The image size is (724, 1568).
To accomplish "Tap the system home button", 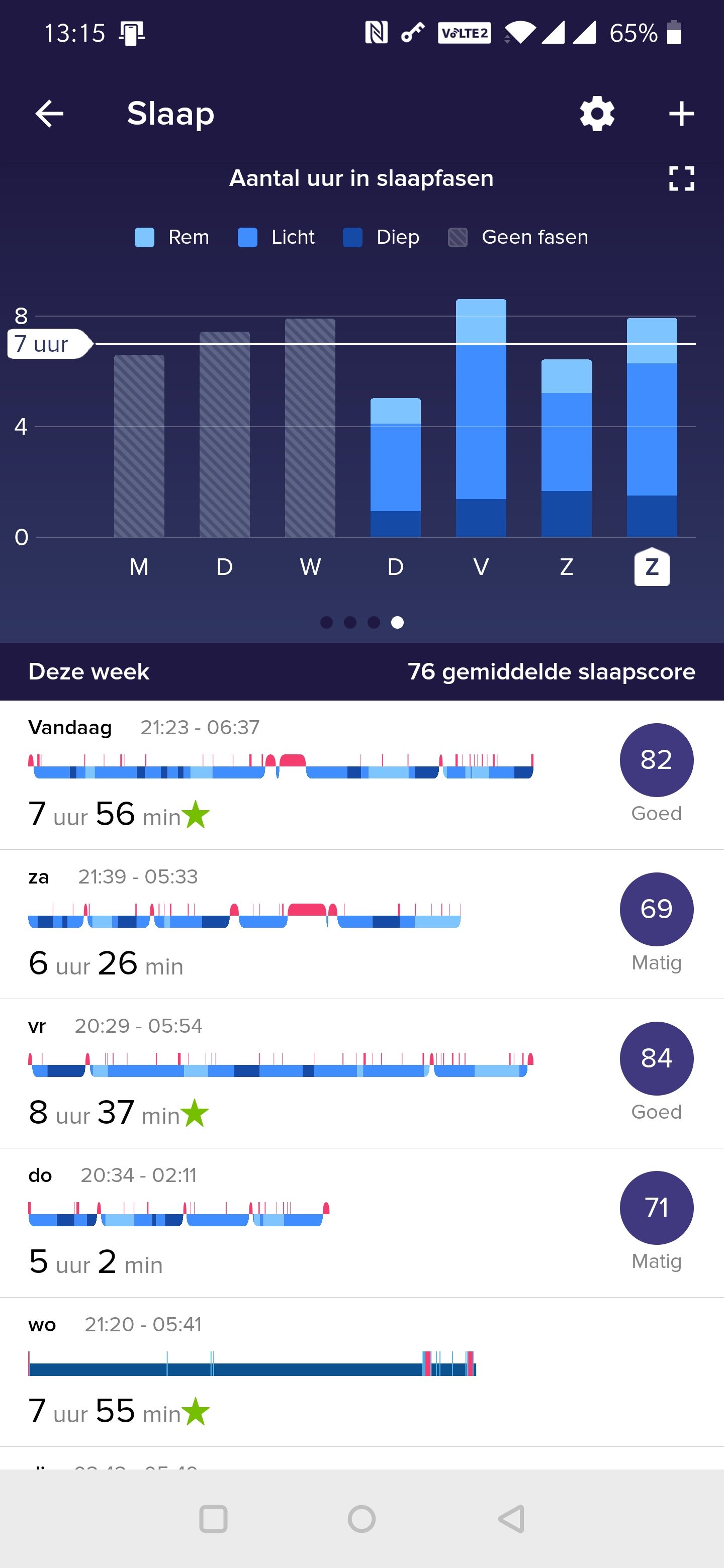I will 361,1519.
